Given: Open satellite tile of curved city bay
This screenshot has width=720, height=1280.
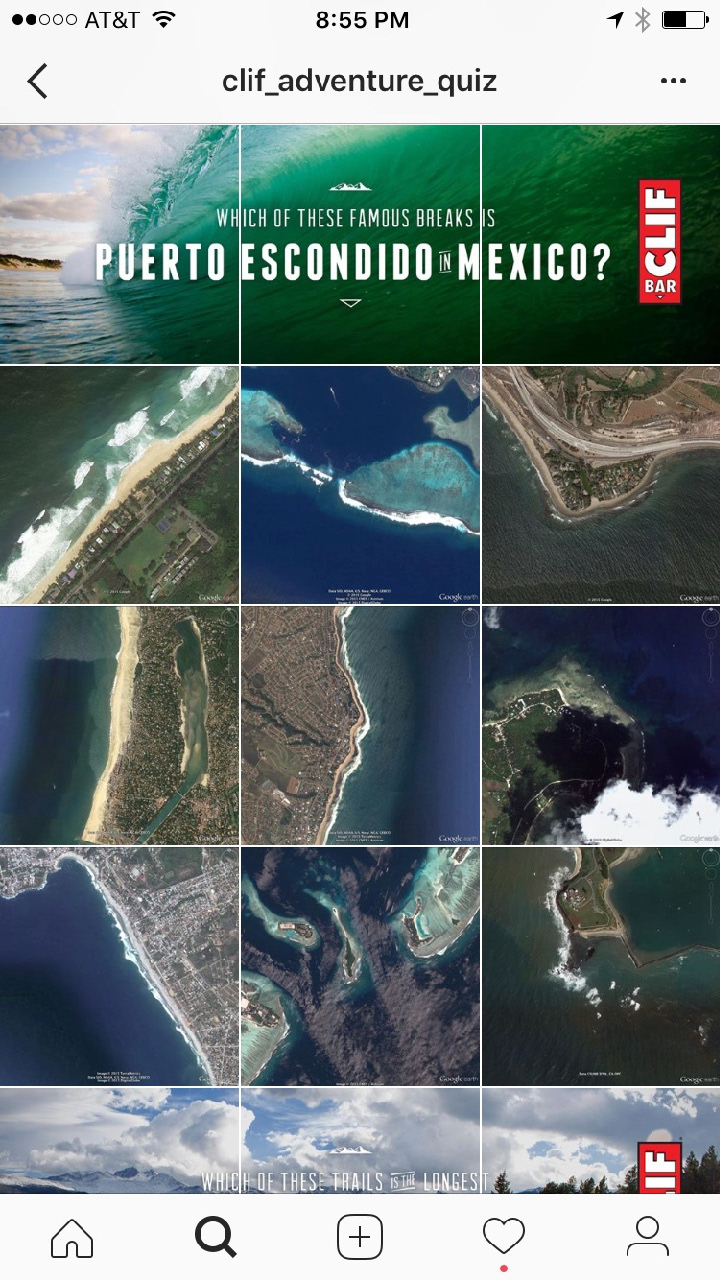Looking at the screenshot, I should [119, 967].
